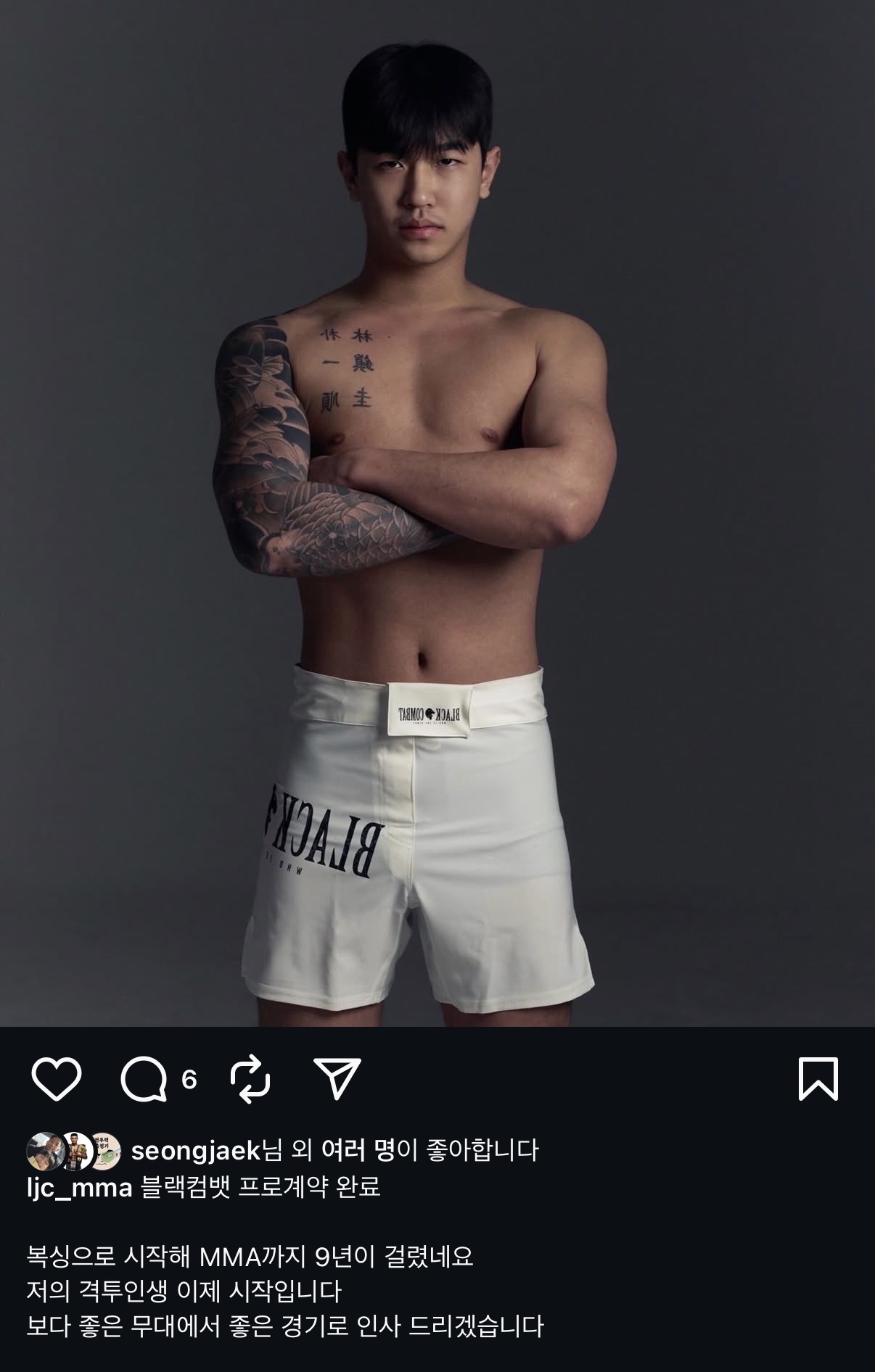
Task: Open the ljc_mma profile from the caption
Action: [x=79, y=1188]
